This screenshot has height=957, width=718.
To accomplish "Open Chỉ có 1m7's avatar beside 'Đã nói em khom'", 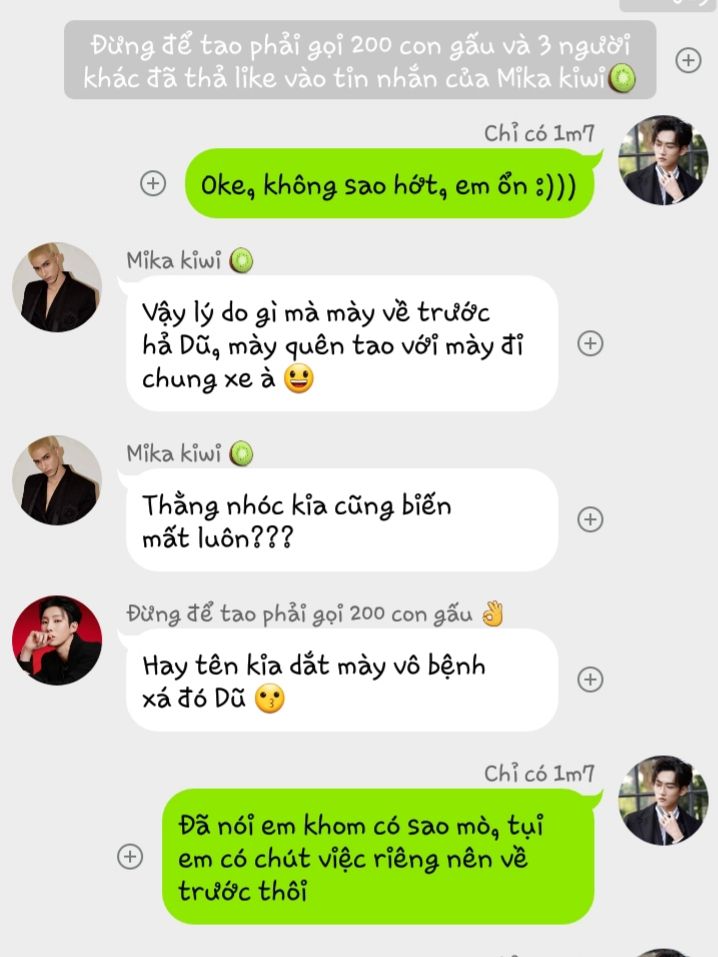I will (x=663, y=800).
